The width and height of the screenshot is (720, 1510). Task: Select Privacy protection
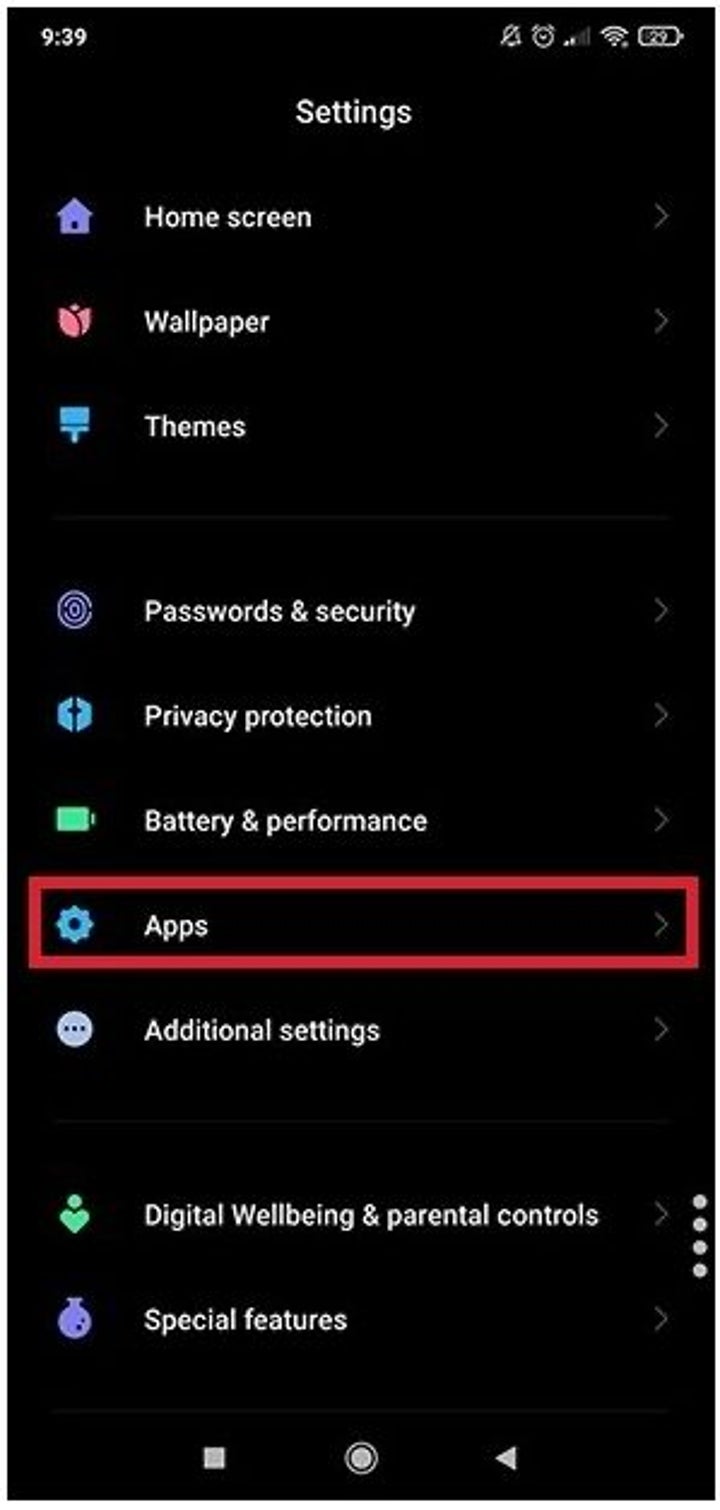point(360,716)
